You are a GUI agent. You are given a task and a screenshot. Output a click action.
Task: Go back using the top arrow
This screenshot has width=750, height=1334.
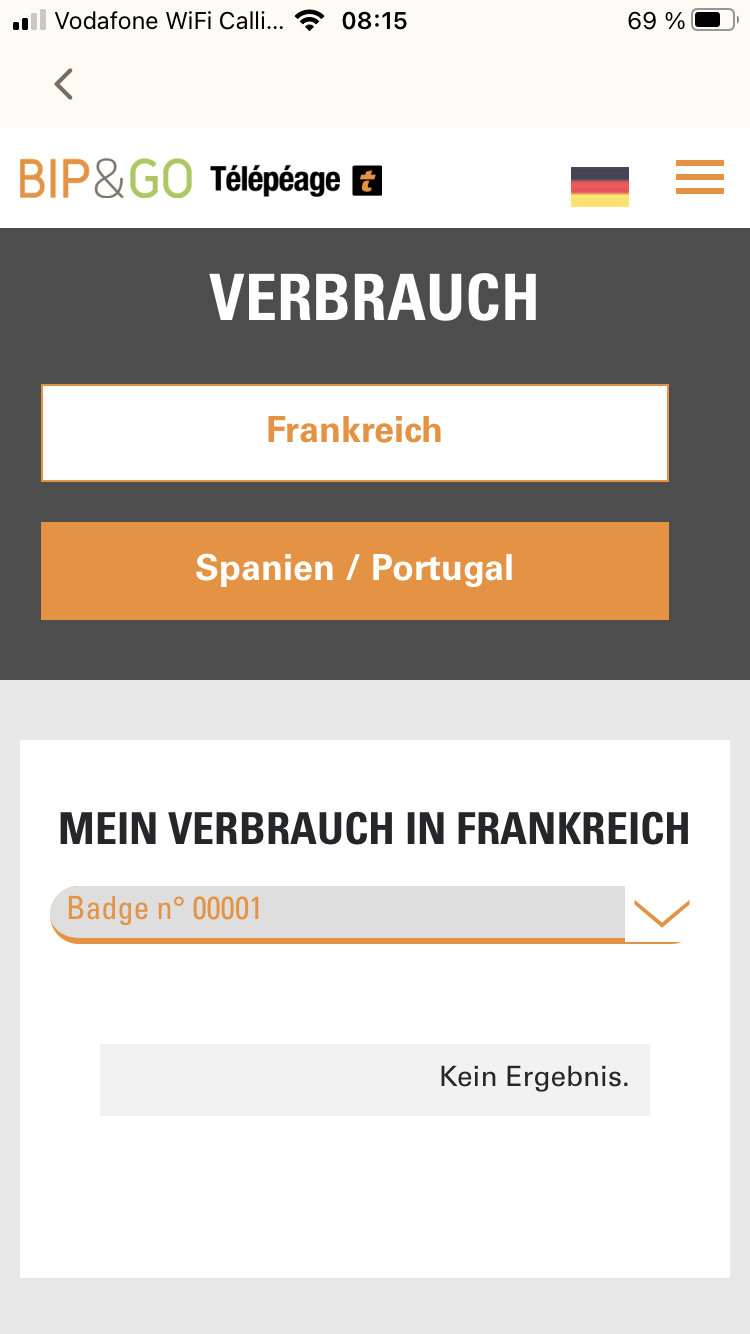[64, 84]
